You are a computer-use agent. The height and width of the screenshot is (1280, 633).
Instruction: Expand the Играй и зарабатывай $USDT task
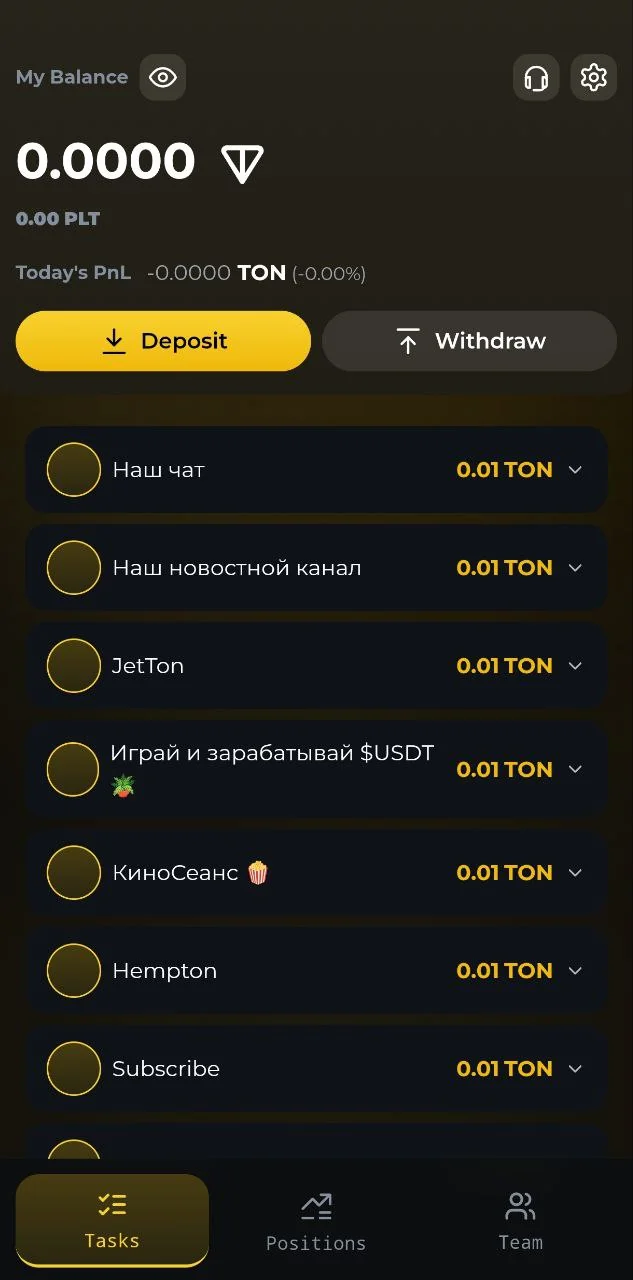tap(316, 769)
